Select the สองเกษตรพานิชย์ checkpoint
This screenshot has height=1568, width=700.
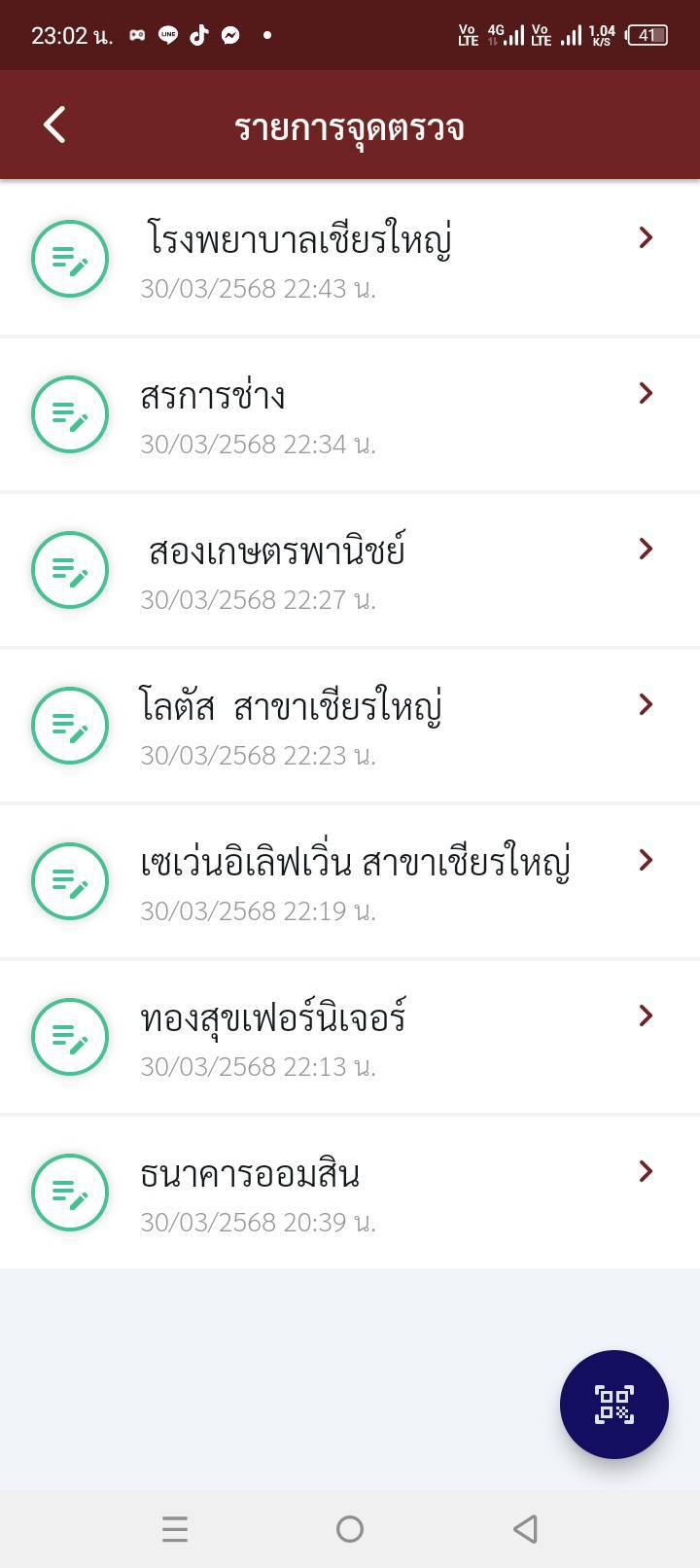click(x=350, y=571)
